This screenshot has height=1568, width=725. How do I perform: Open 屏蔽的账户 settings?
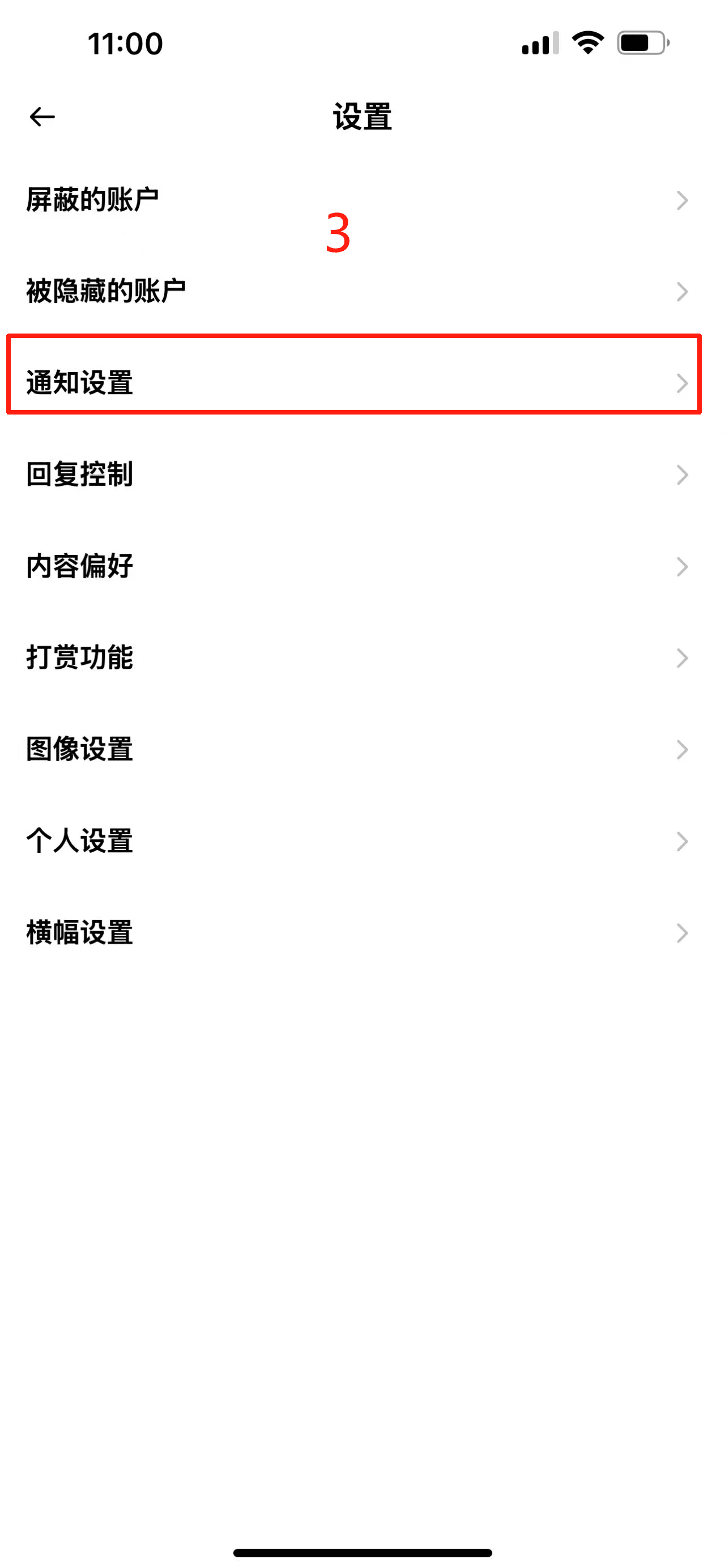362,200
